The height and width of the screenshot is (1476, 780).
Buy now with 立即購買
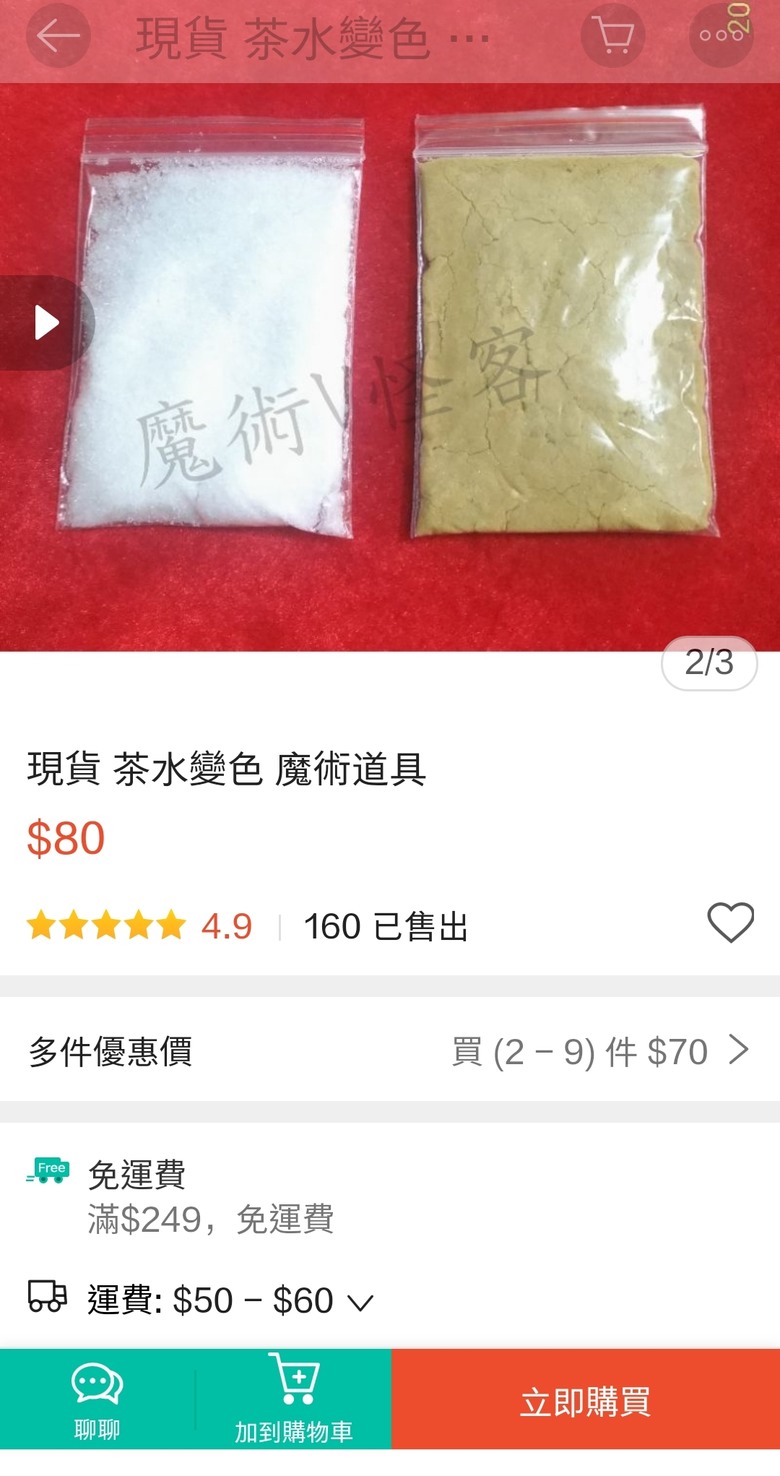(586, 1400)
